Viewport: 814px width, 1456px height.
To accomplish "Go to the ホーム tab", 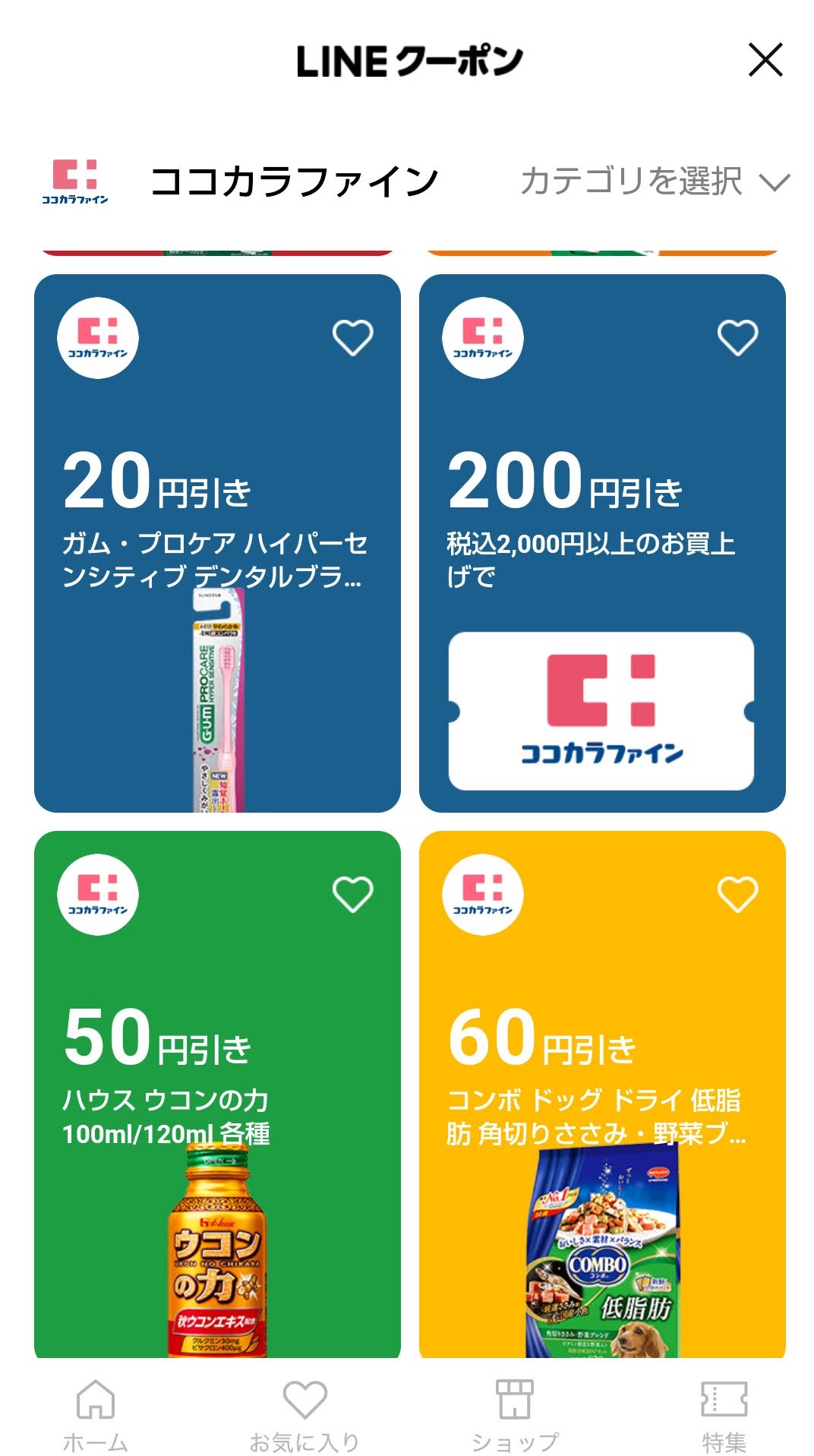I will tap(96, 1413).
